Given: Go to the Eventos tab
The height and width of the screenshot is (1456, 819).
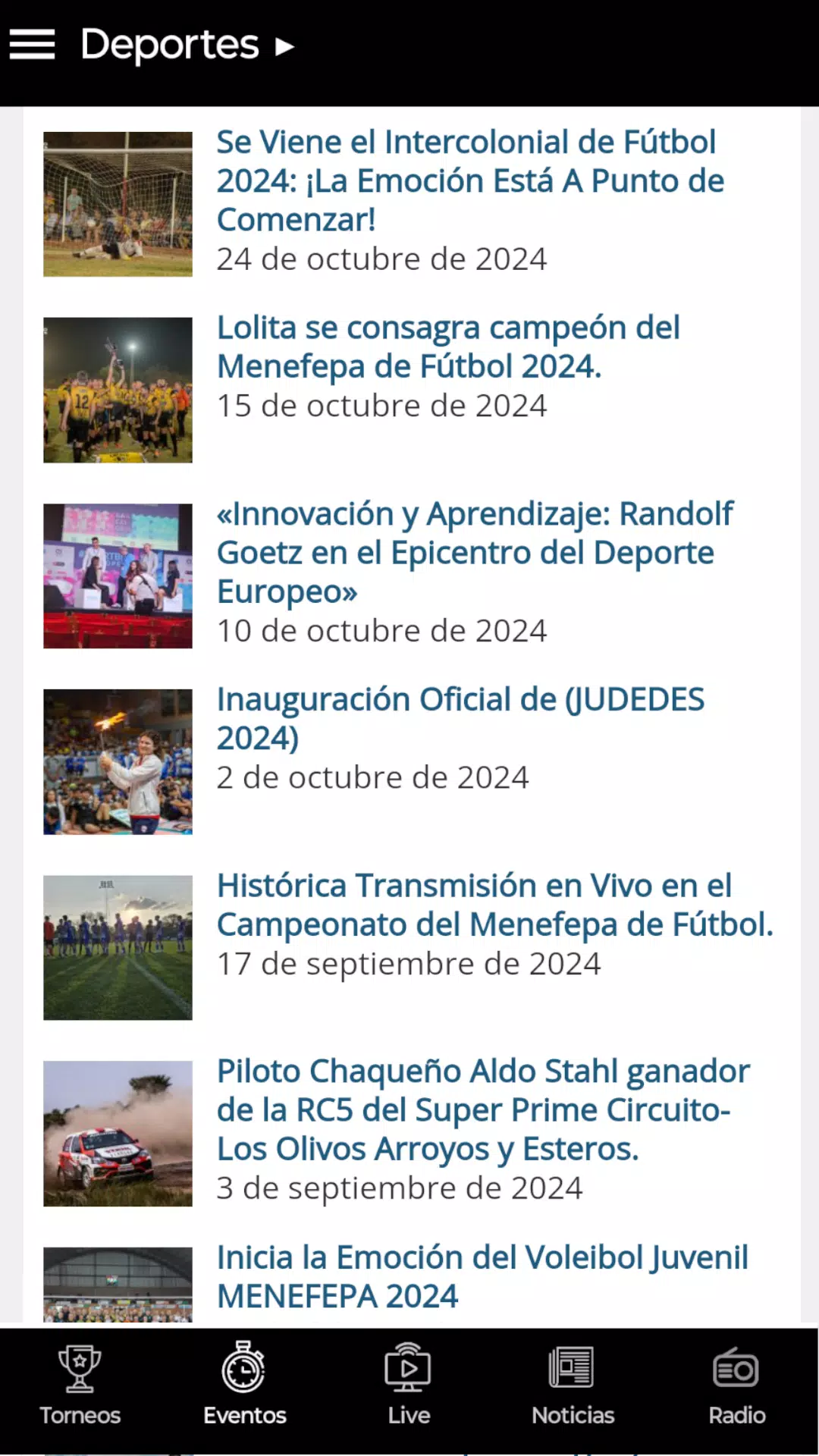Looking at the screenshot, I should pyautogui.click(x=244, y=1385).
